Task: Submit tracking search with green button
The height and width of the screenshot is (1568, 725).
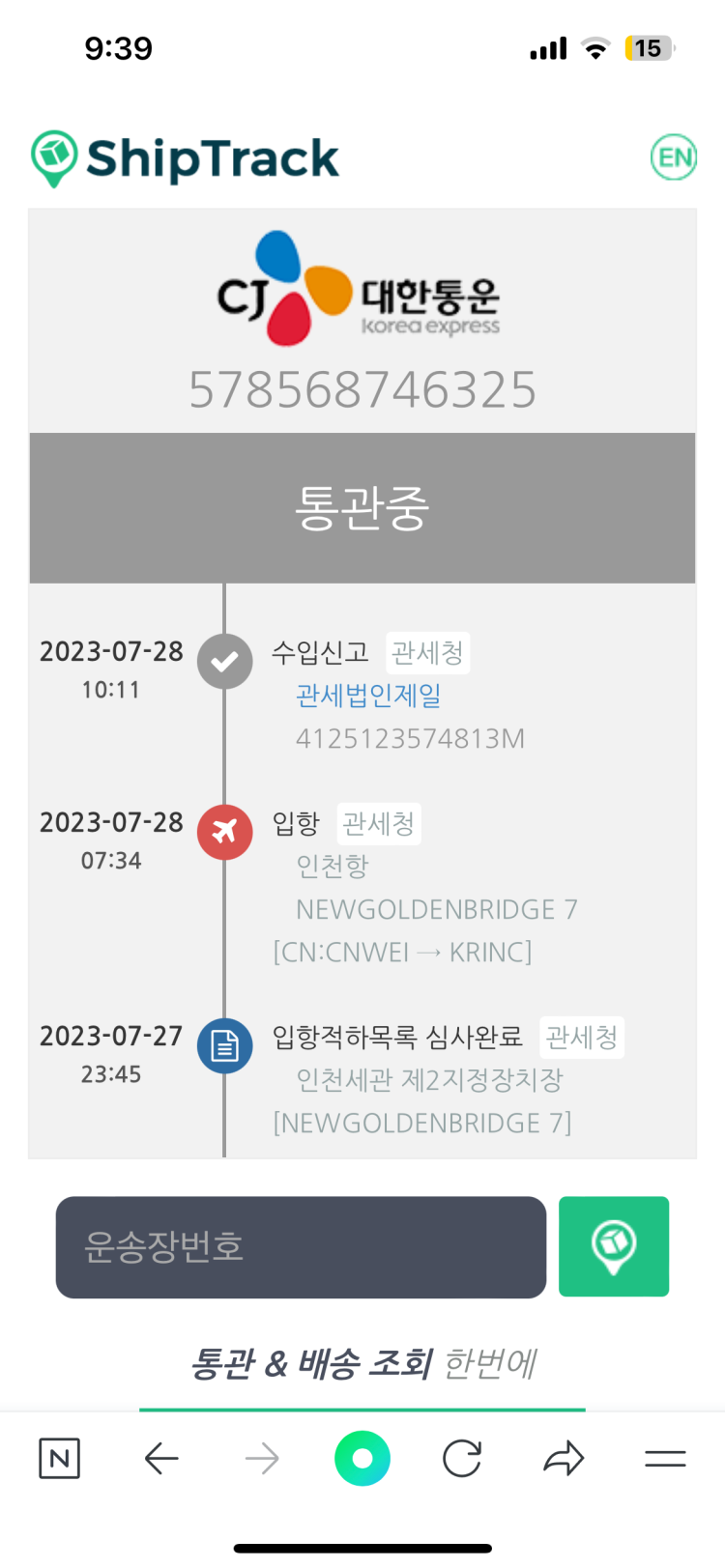Action: tap(614, 1246)
